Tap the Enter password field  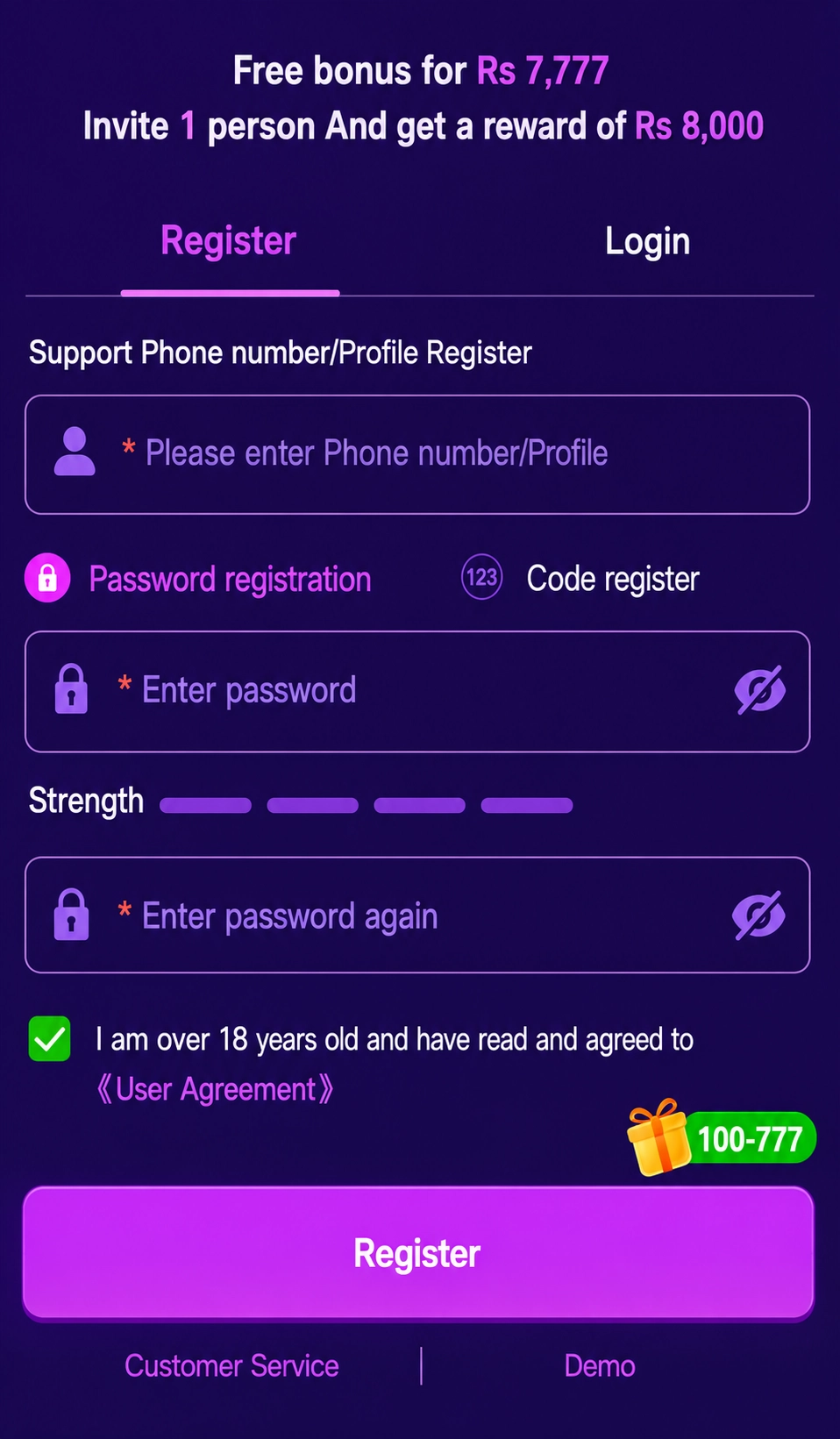[417, 691]
